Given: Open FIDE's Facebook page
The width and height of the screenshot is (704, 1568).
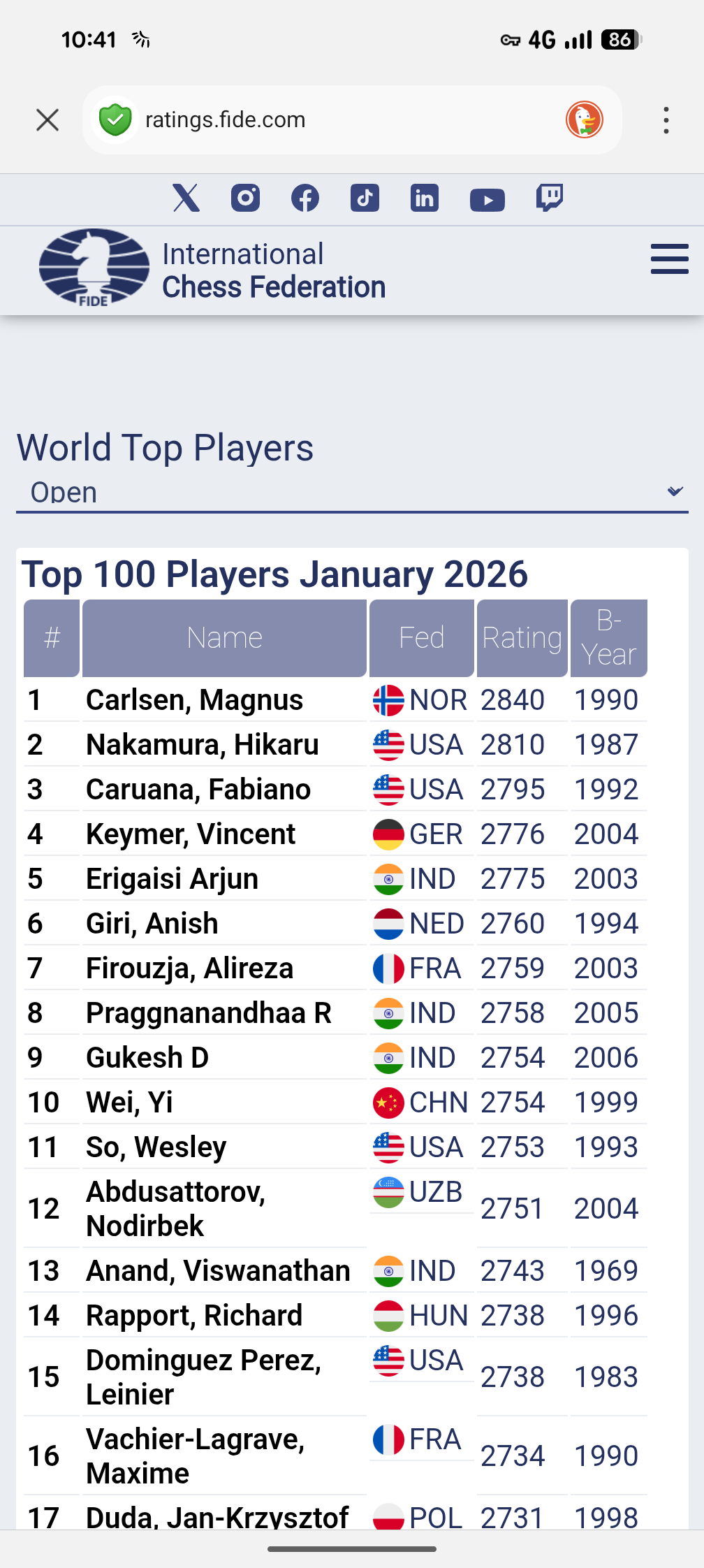Looking at the screenshot, I should click(305, 198).
